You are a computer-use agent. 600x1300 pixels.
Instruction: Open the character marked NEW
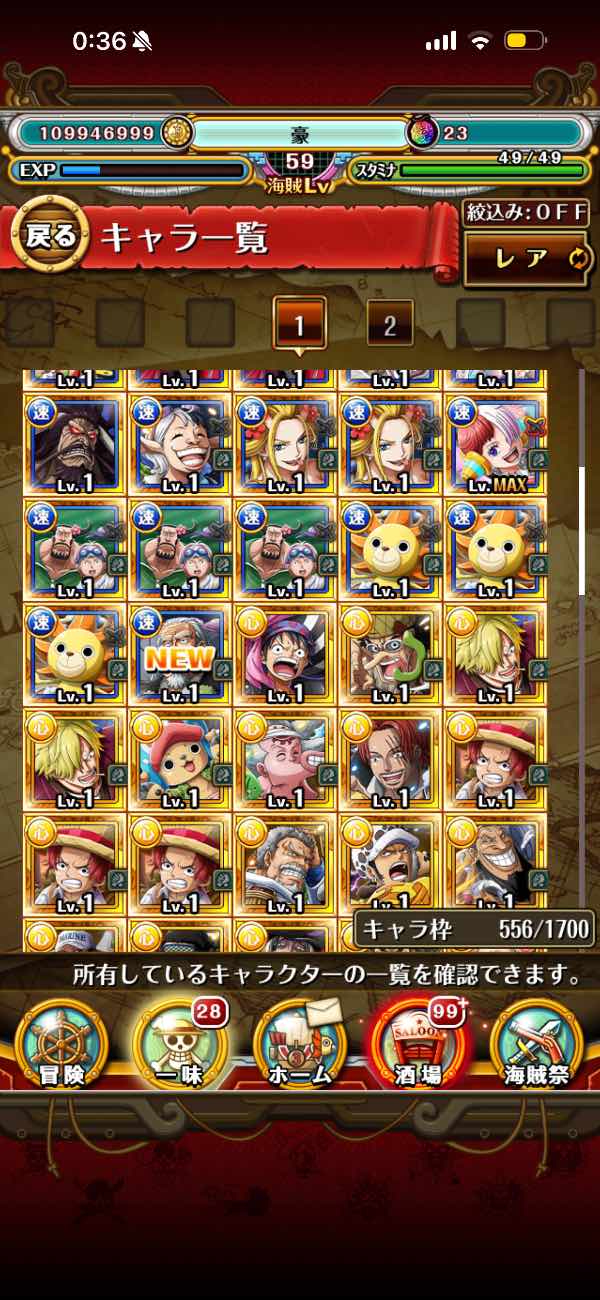click(180, 654)
